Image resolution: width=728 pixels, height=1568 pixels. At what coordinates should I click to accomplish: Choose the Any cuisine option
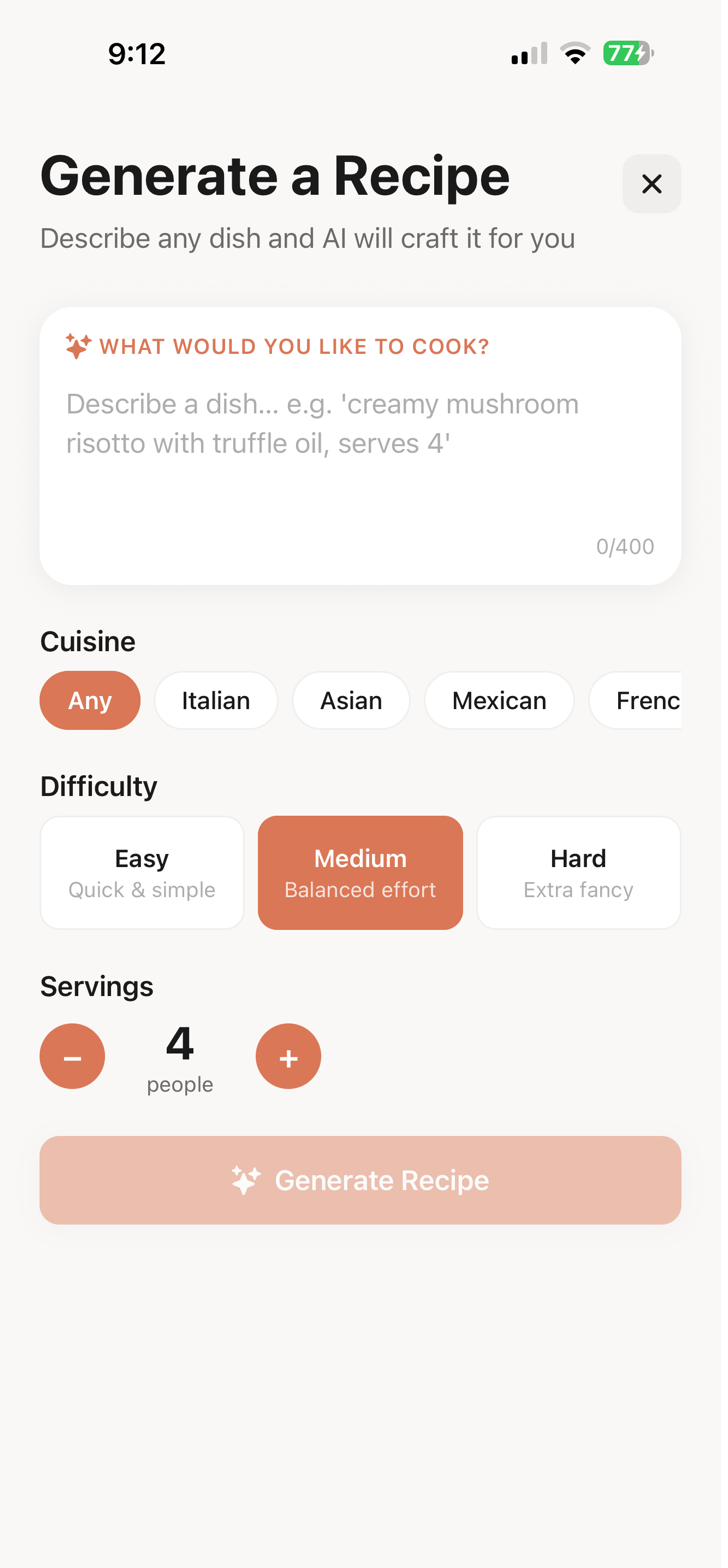(x=90, y=700)
